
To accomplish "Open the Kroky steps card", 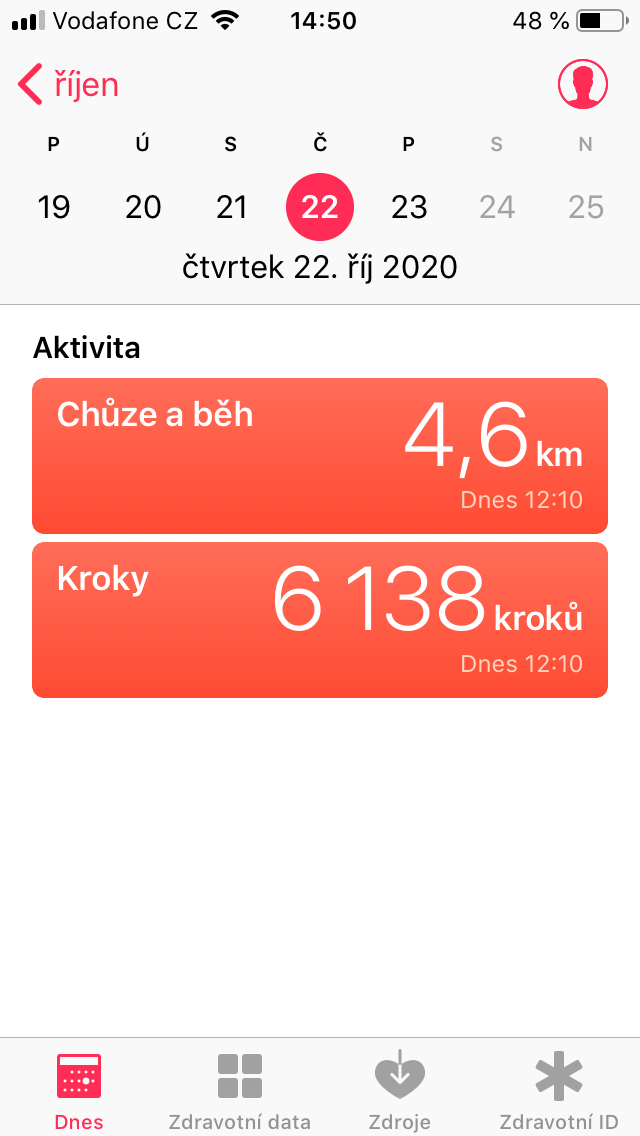I will 320,620.
